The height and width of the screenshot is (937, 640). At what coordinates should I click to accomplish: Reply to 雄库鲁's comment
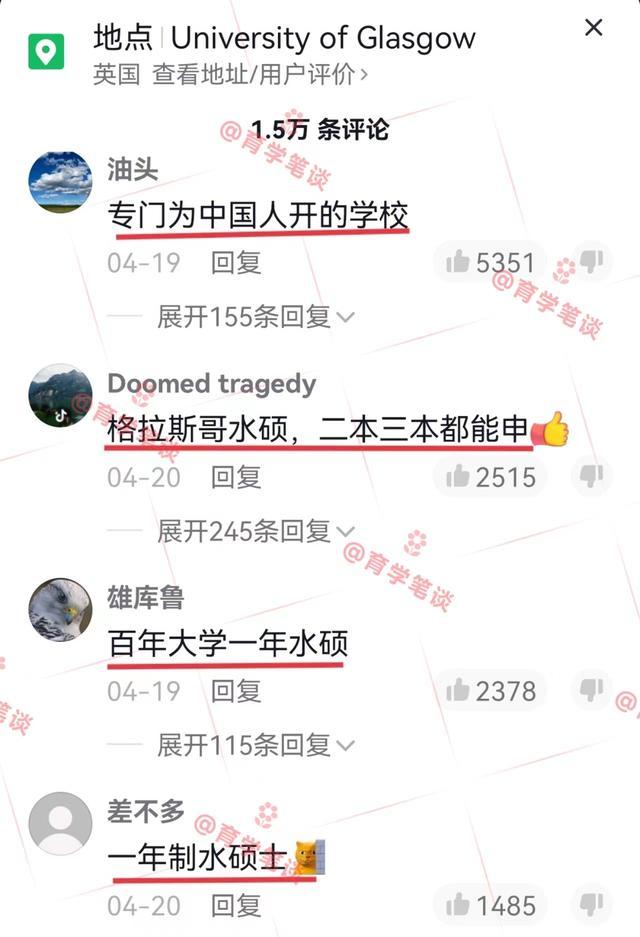click(x=236, y=691)
